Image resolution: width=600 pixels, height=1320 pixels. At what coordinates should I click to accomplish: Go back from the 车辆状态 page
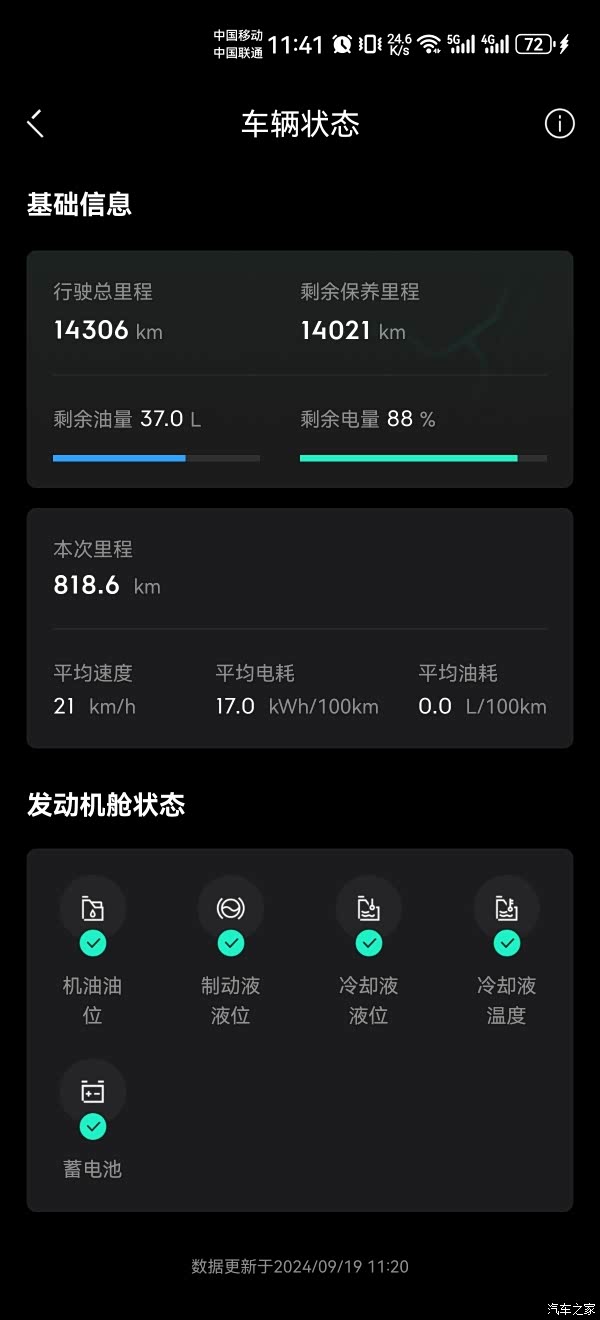coord(36,124)
